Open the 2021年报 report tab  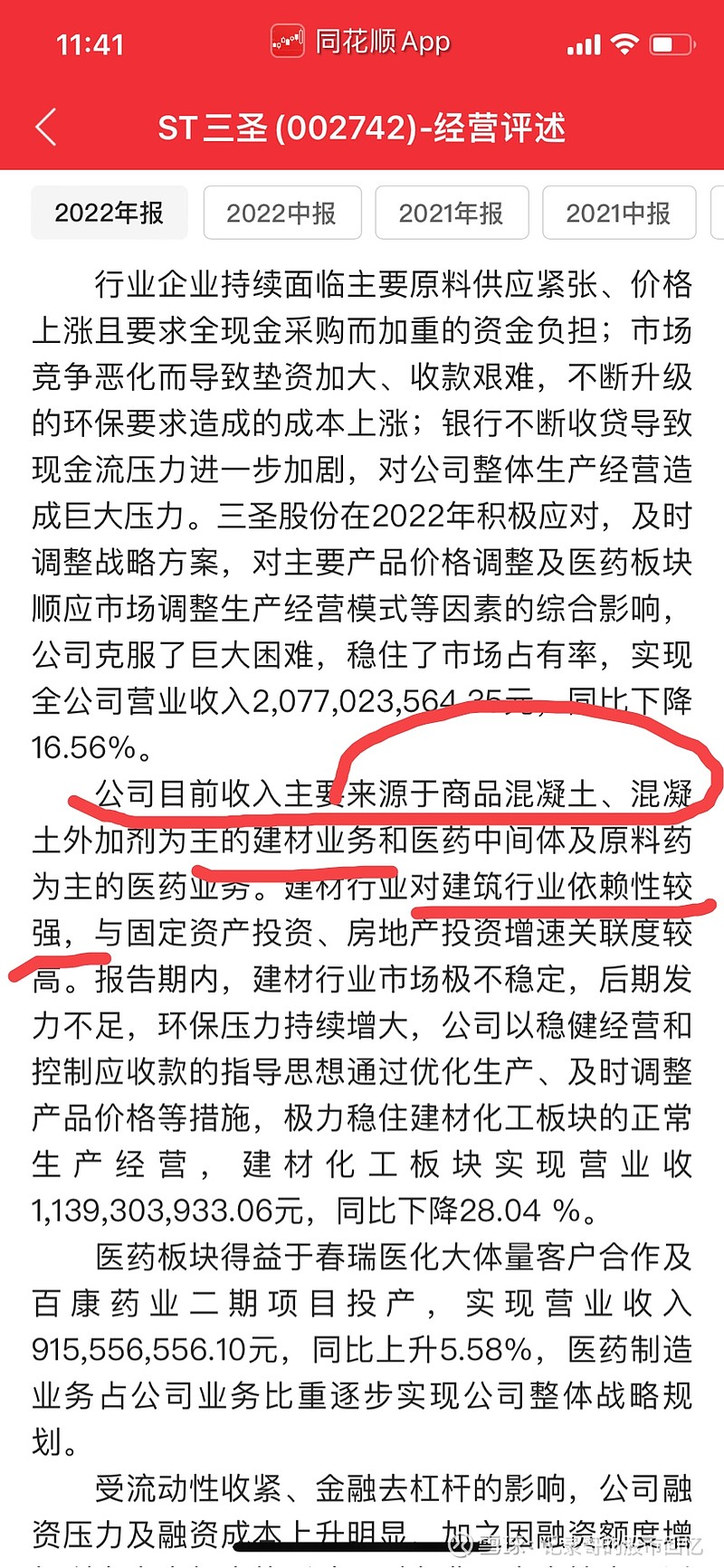(x=452, y=213)
